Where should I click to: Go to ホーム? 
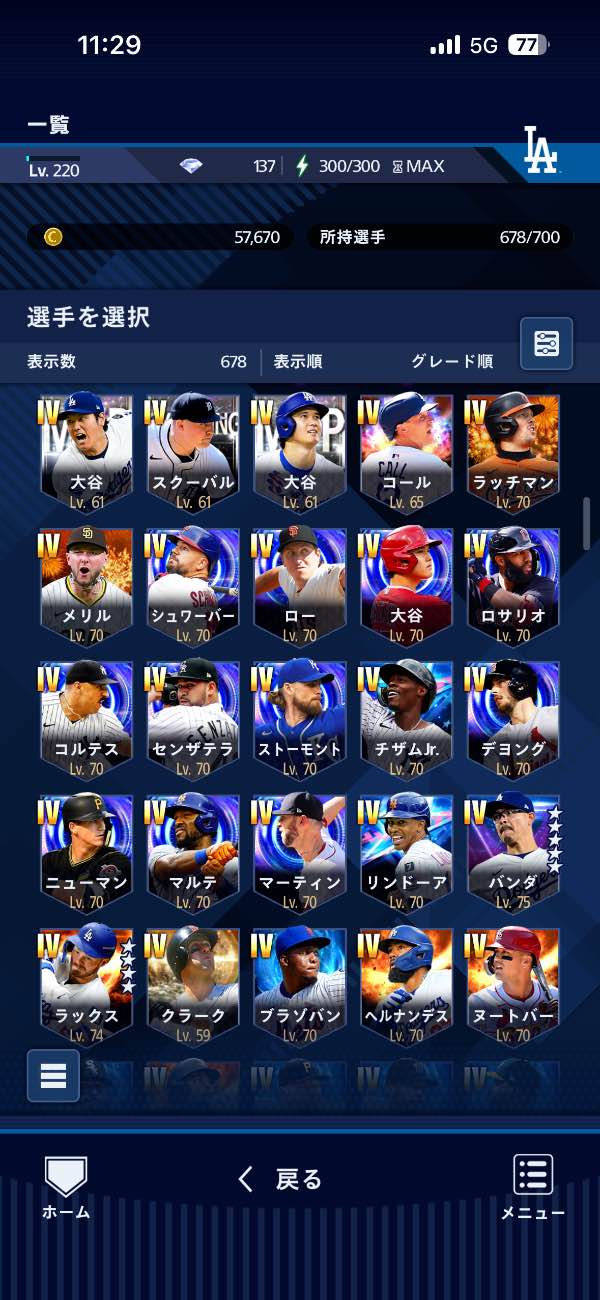coord(66,1187)
